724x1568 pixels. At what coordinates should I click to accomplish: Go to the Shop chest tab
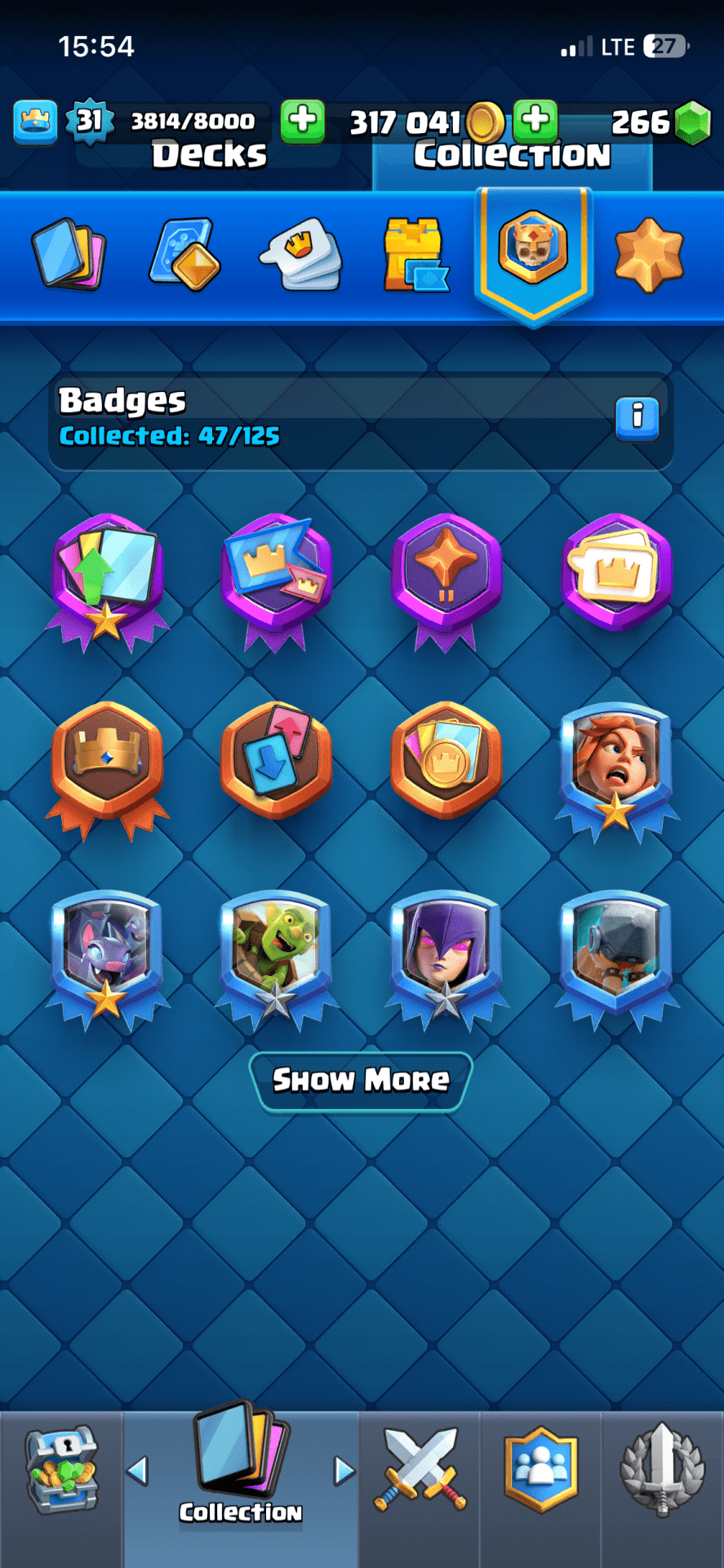point(61,1470)
